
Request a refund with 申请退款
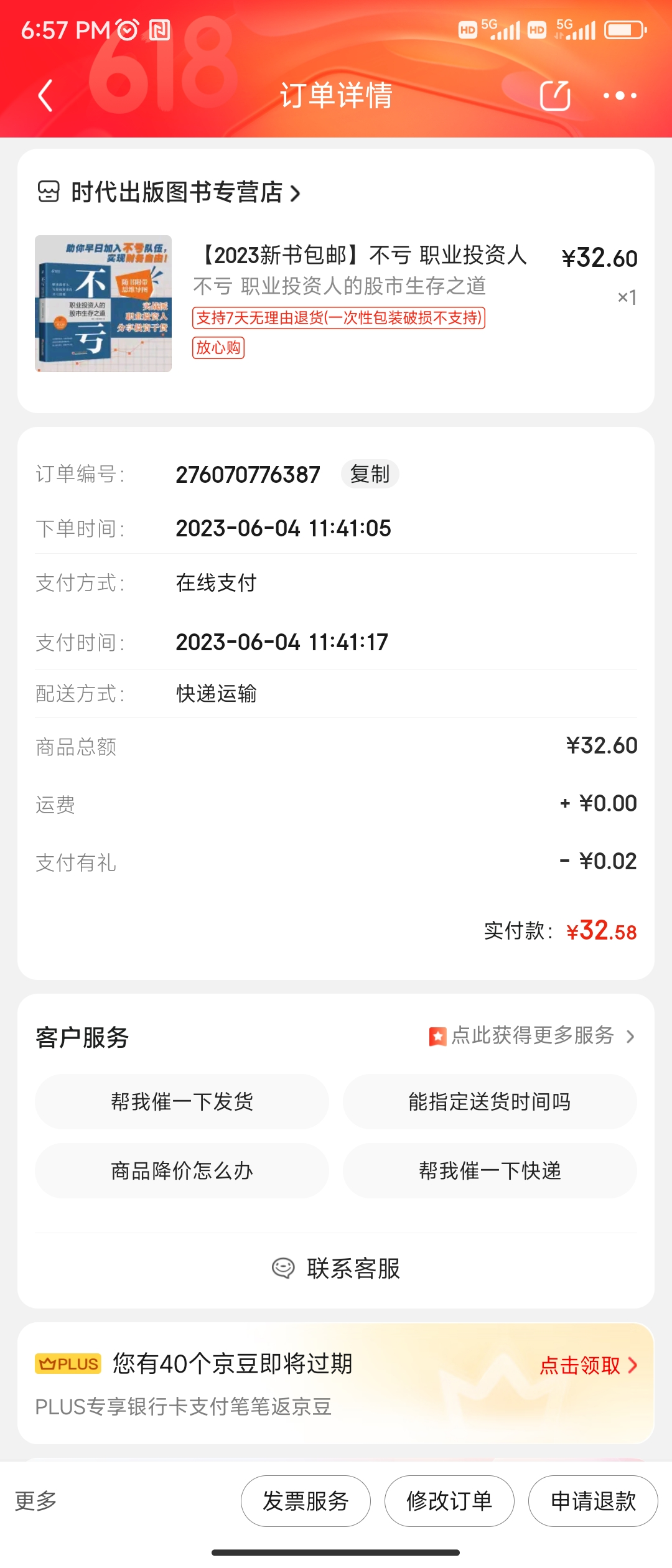593,1501
